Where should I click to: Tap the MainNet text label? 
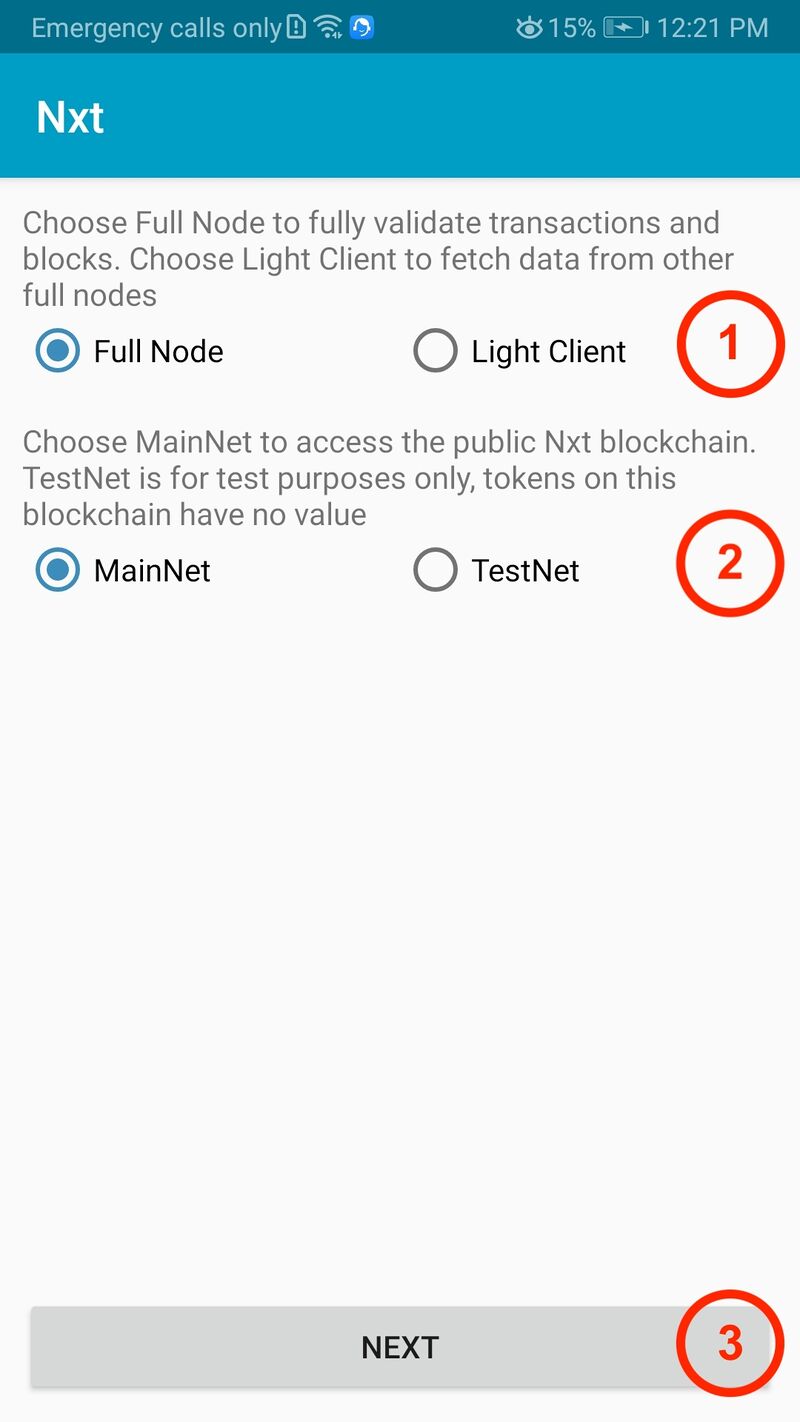pyautogui.click(x=151, y=570)
